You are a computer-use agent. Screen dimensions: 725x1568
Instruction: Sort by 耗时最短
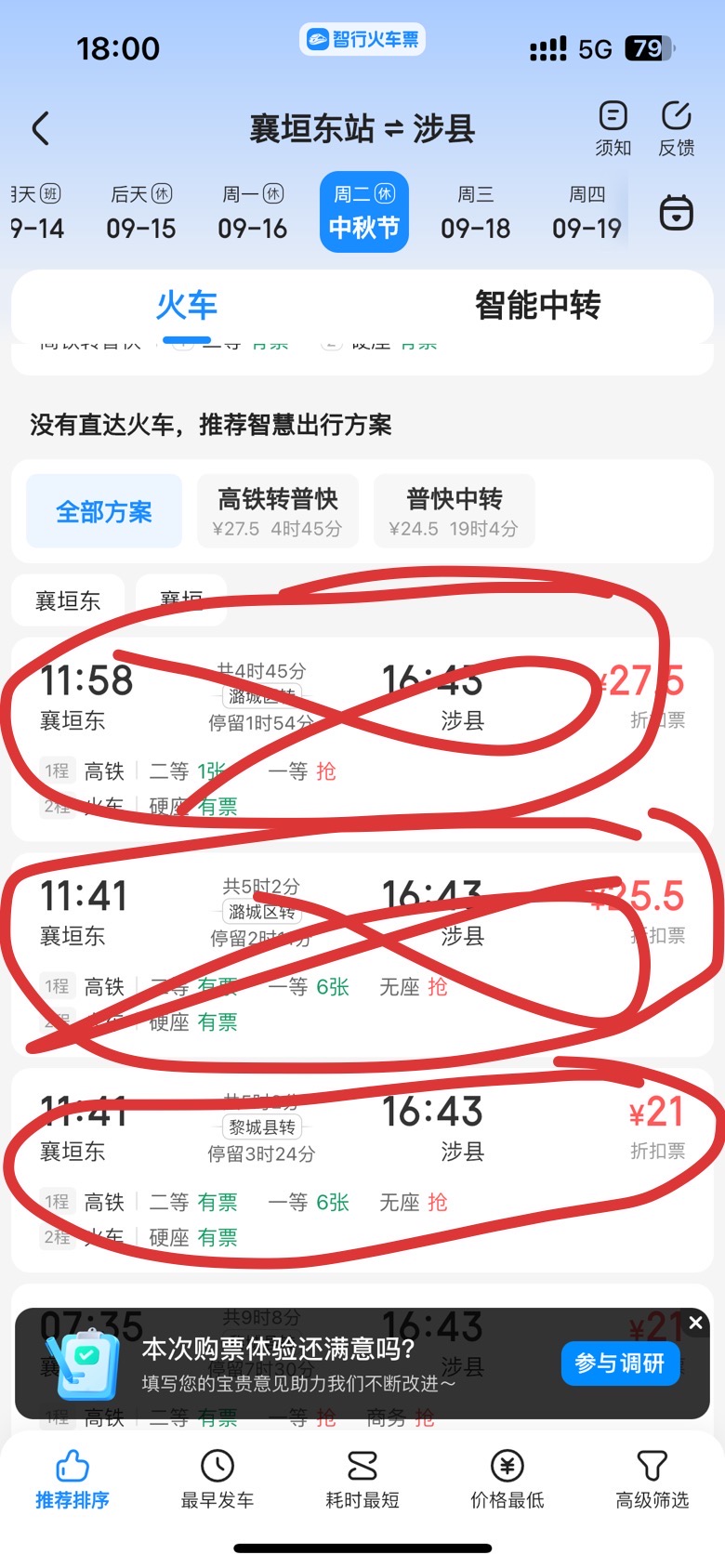click(x=362, y=1480)
